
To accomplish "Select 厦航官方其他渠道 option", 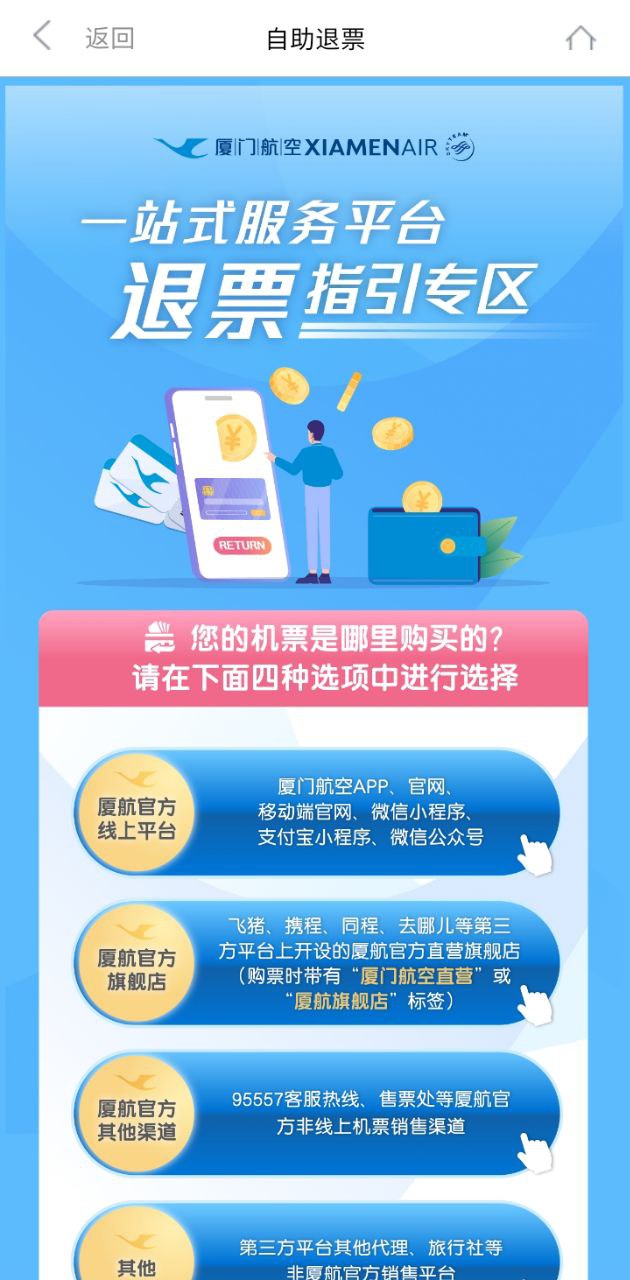I will [x=317, y=1113].
